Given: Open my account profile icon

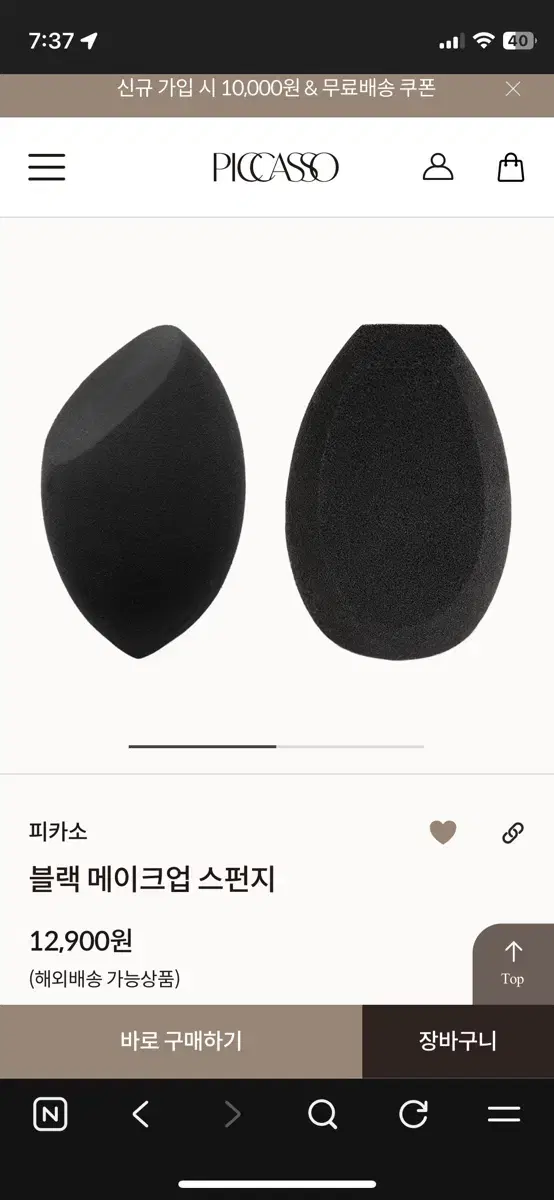Looking at the screenshot, I should [438, 167].
